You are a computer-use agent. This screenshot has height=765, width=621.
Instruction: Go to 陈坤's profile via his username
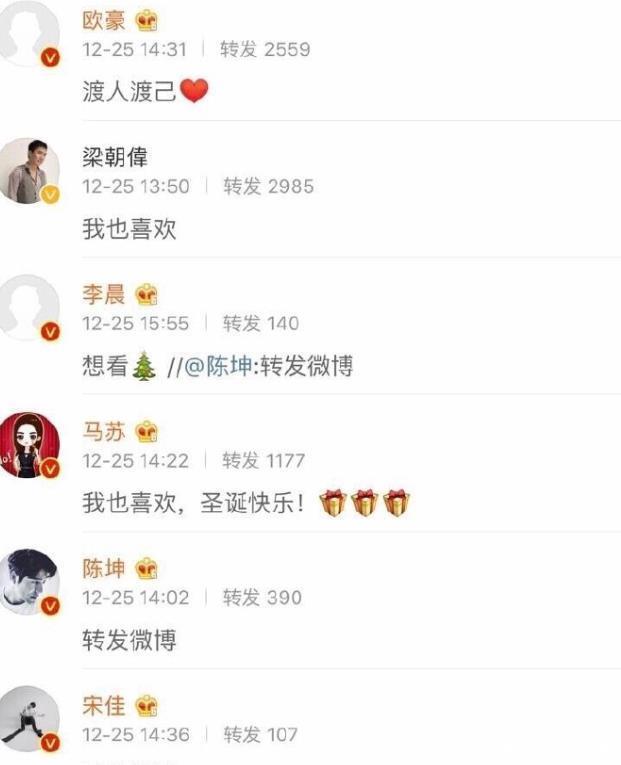[x=103, y=568]
